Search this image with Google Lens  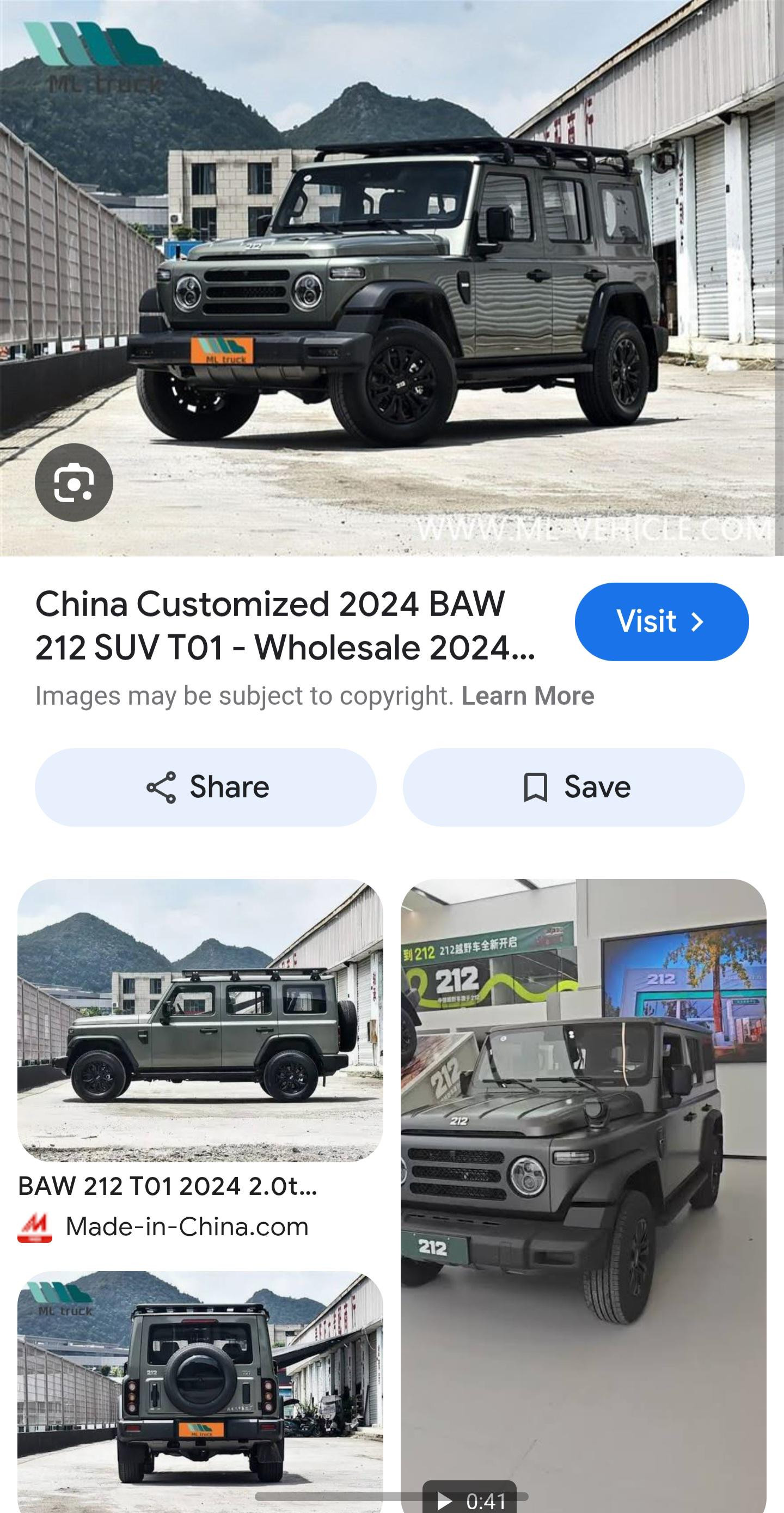coord(73,482)
